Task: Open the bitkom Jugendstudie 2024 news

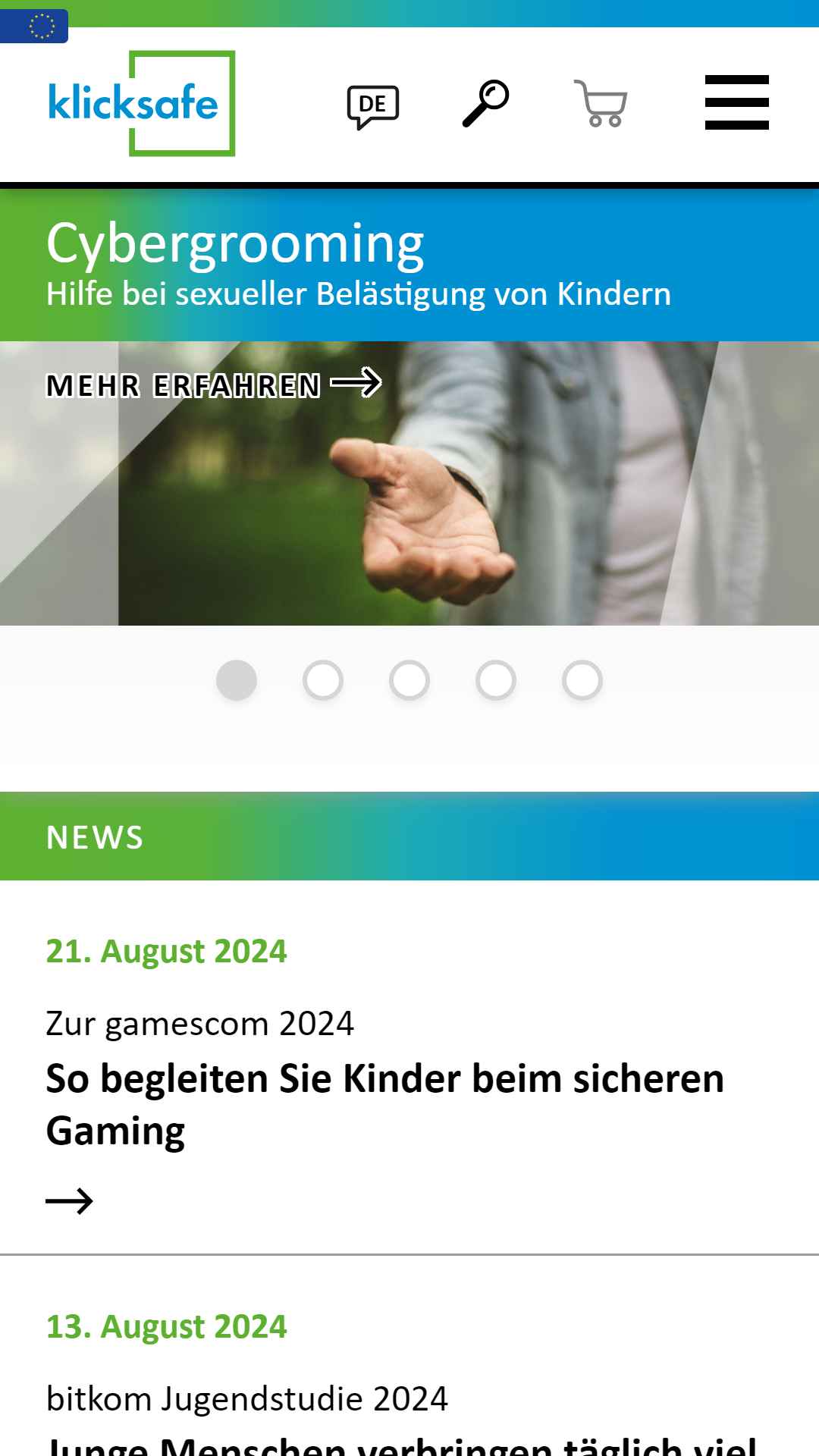Action: pyautogui.click(x=247, y=1398)
